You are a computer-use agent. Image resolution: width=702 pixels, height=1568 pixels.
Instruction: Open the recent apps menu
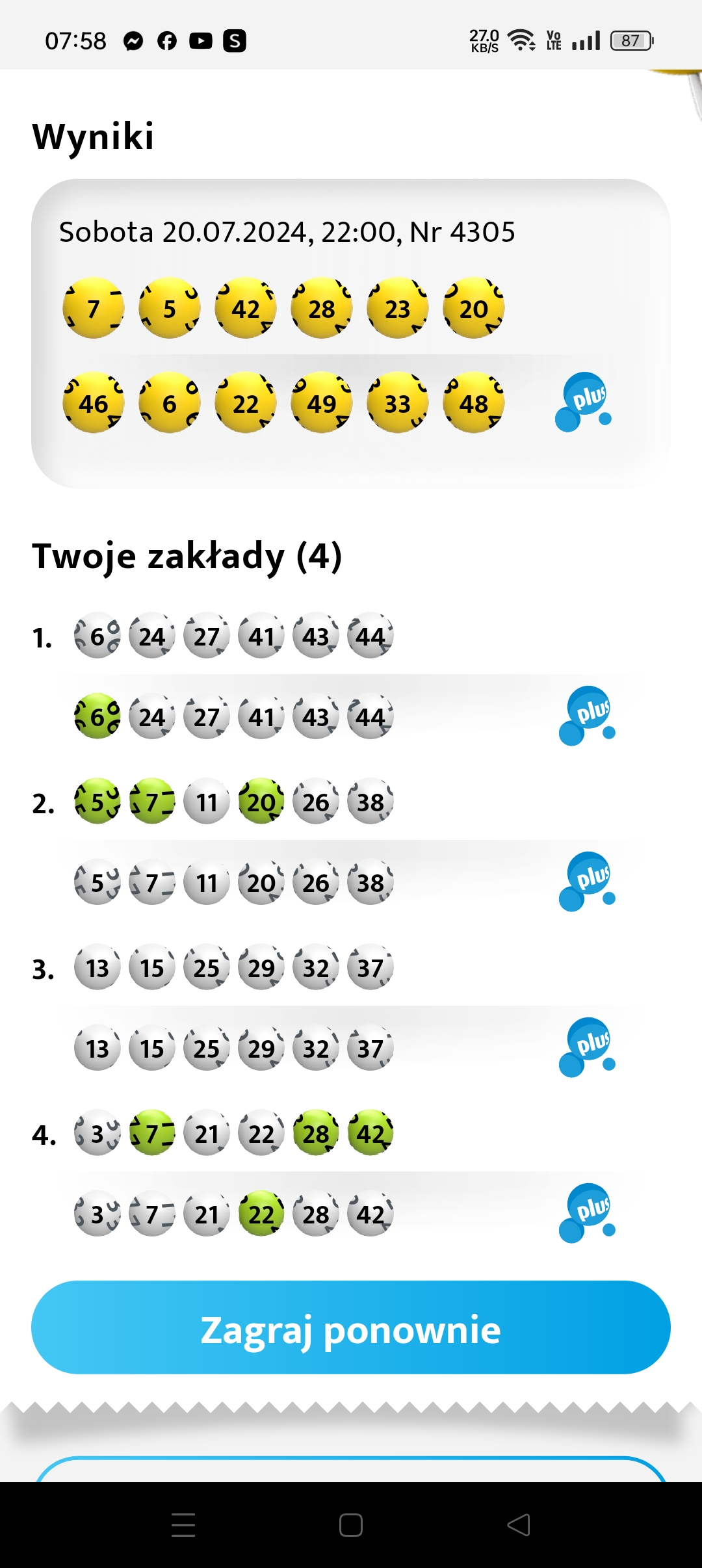(x=183, y=1524)
